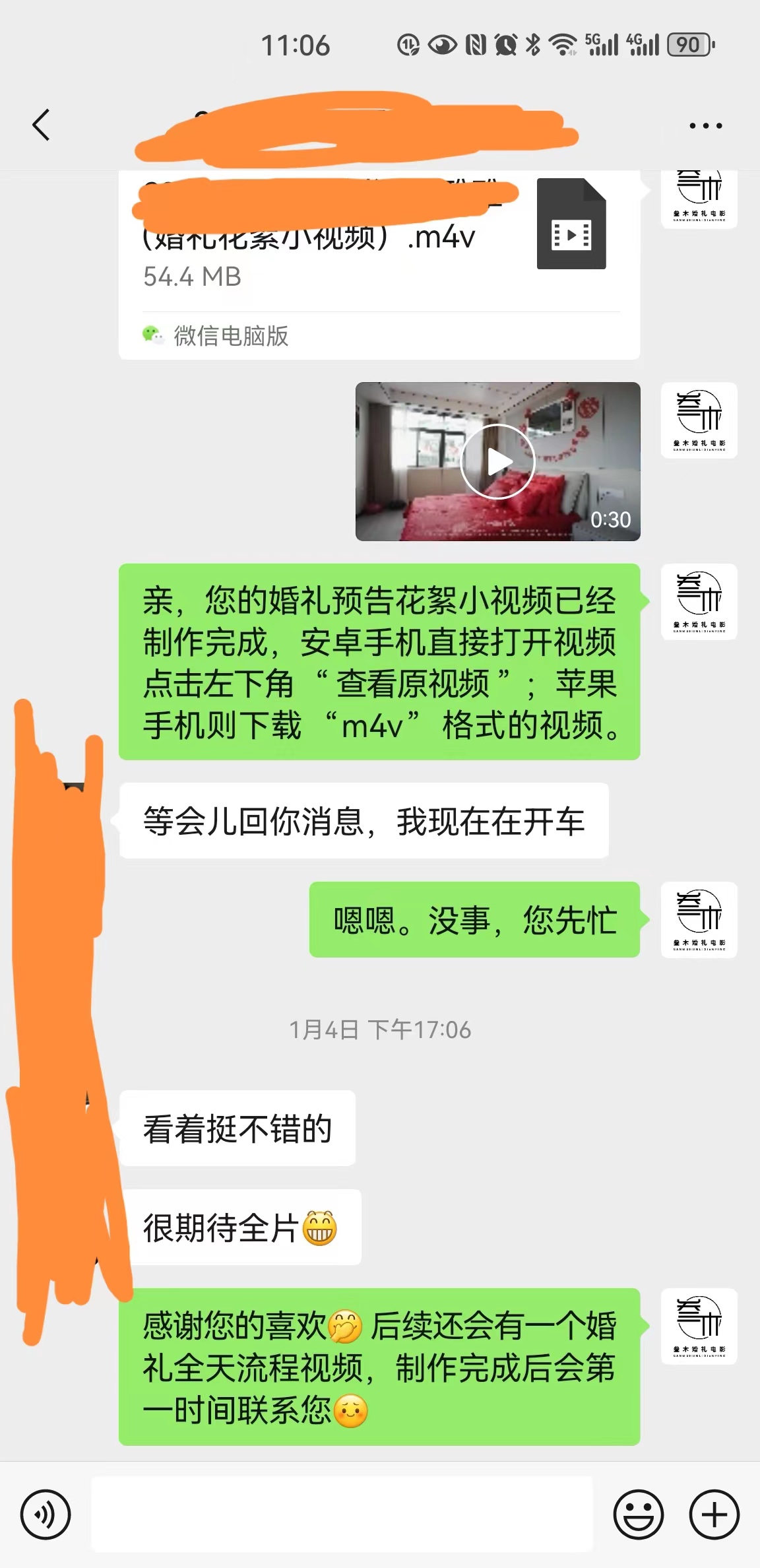The width and height of the screenshot is (760, 1568).
Task: Open the emoji sticker panel
Action: point(639,1515)
